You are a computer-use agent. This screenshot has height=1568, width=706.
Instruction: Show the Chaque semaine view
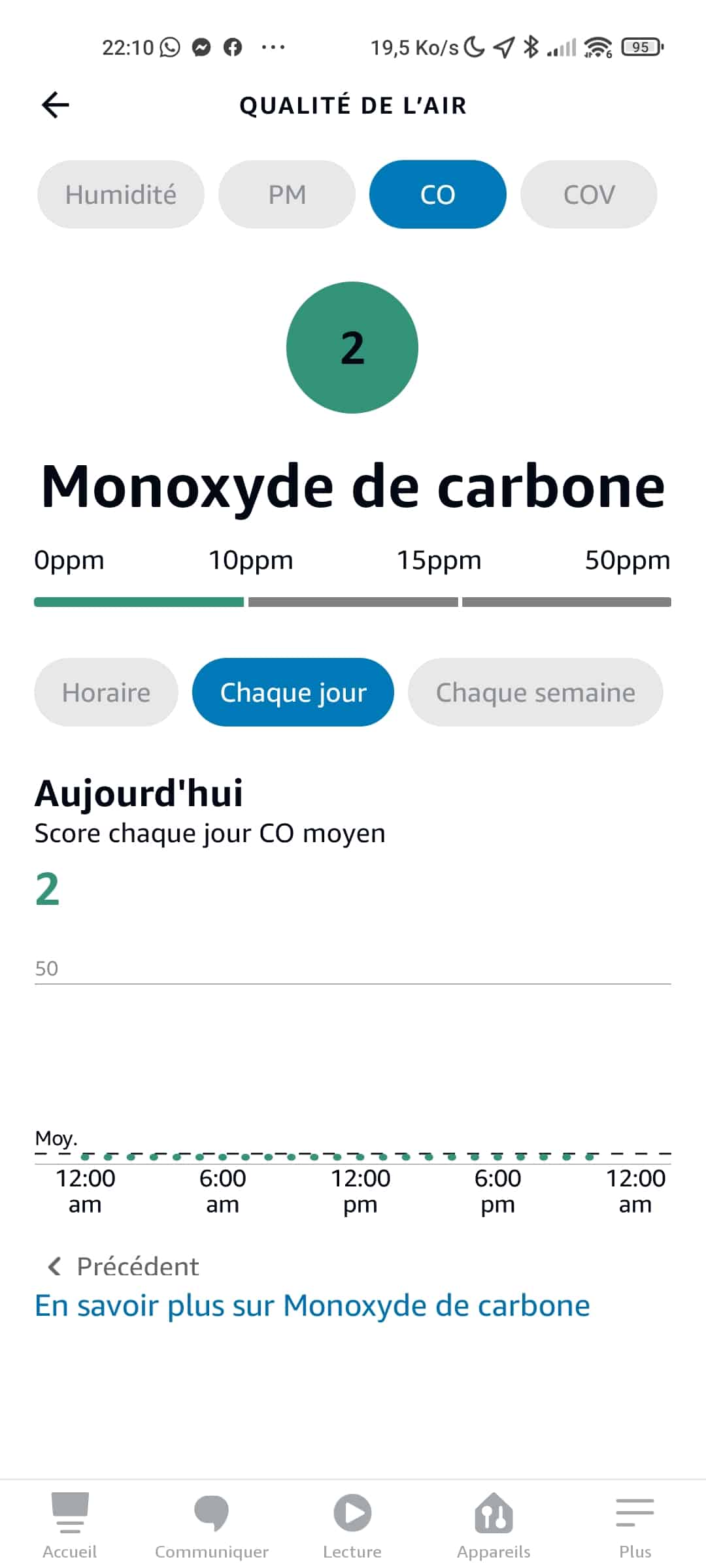[535, 693]
